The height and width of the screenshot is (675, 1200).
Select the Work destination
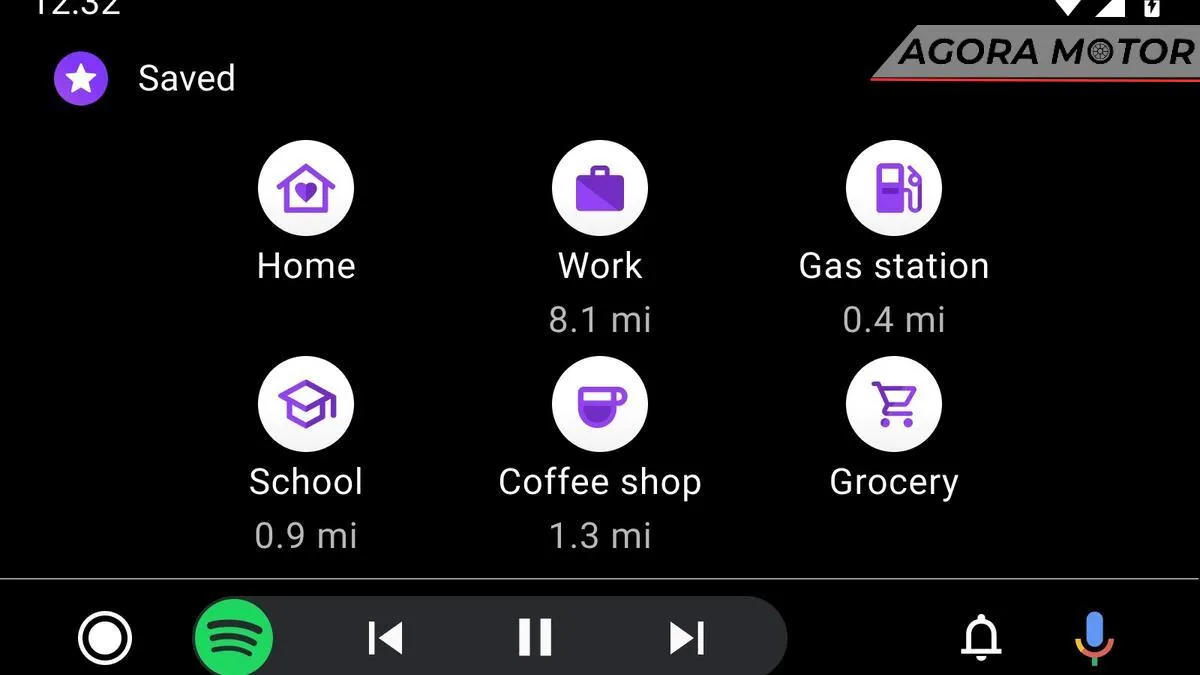[x=599, y=189]
